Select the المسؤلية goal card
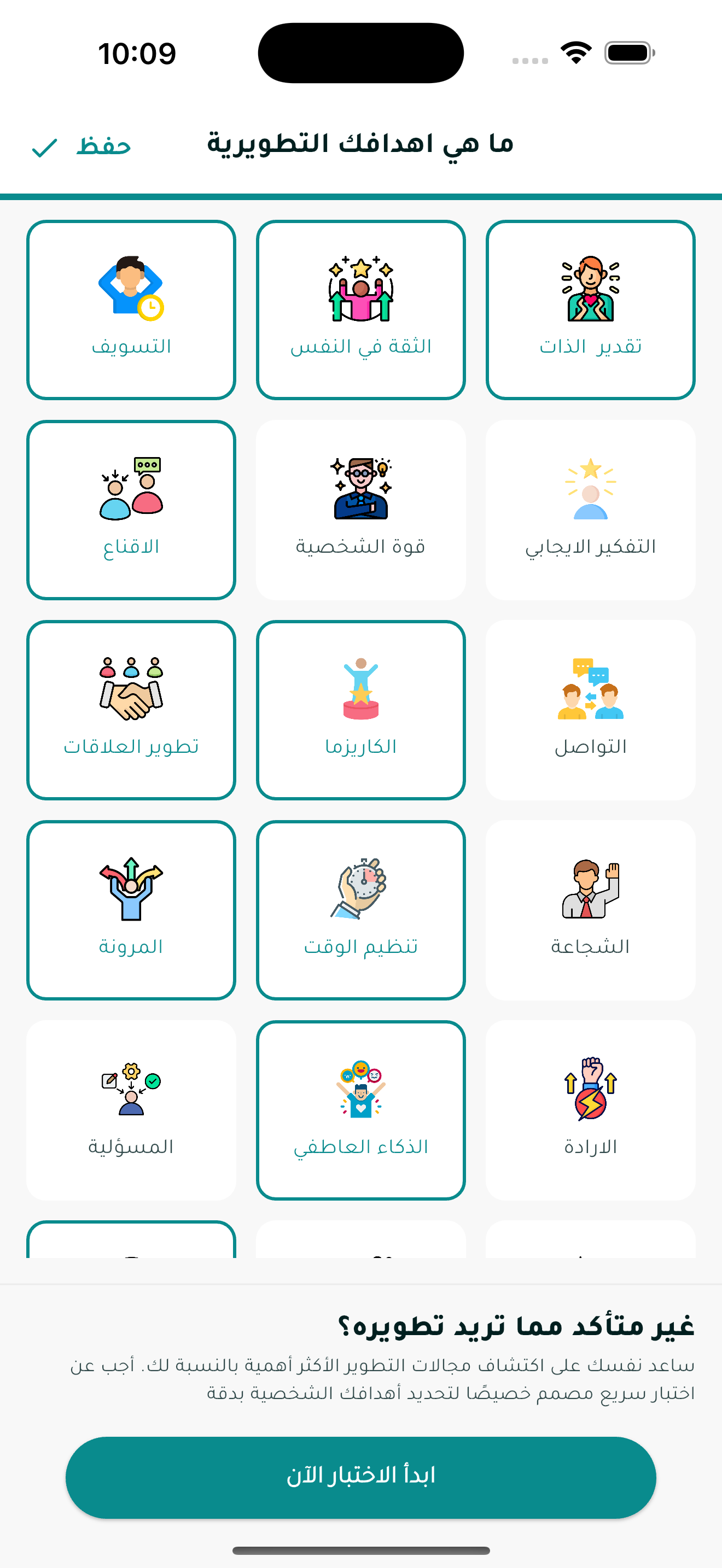Viewport: 722px width, 1568px height. pyautogui.click(x=131, y=1110)
